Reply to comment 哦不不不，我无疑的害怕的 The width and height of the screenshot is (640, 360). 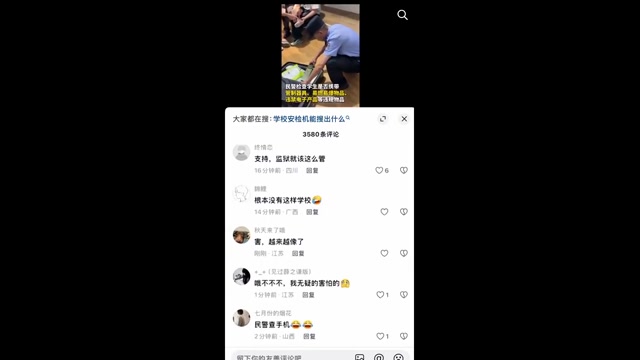308,295
